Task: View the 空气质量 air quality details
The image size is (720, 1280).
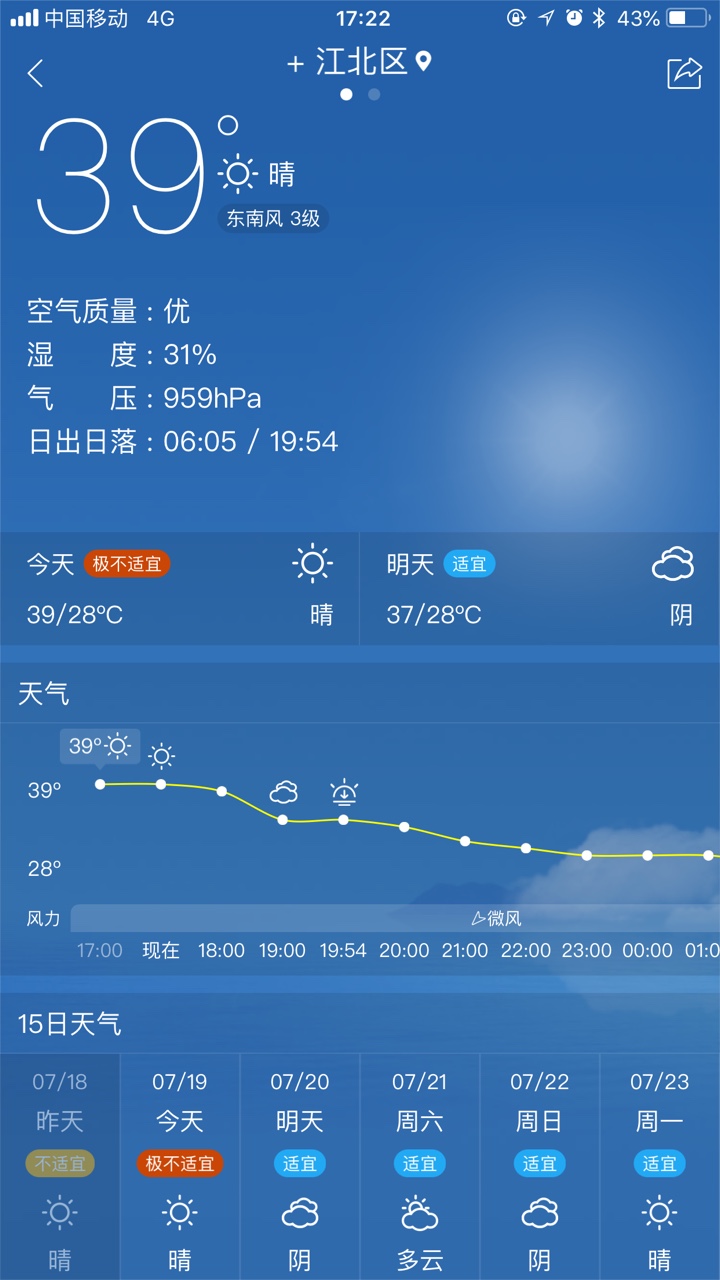Action: pos(109,311)
